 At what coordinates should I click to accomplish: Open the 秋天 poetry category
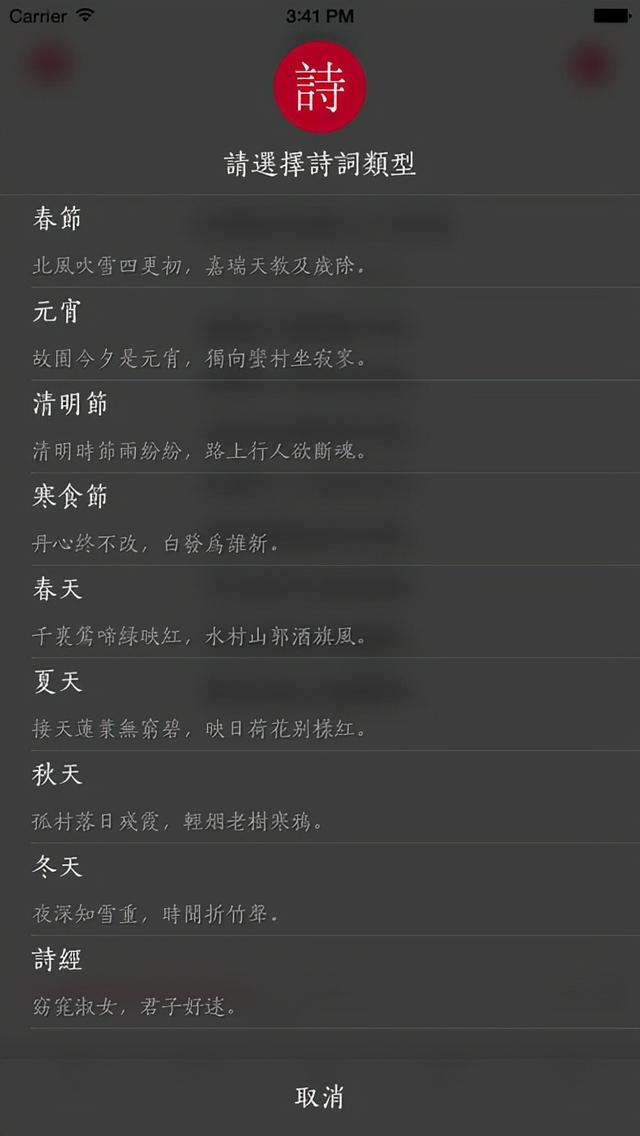point(320,797)
